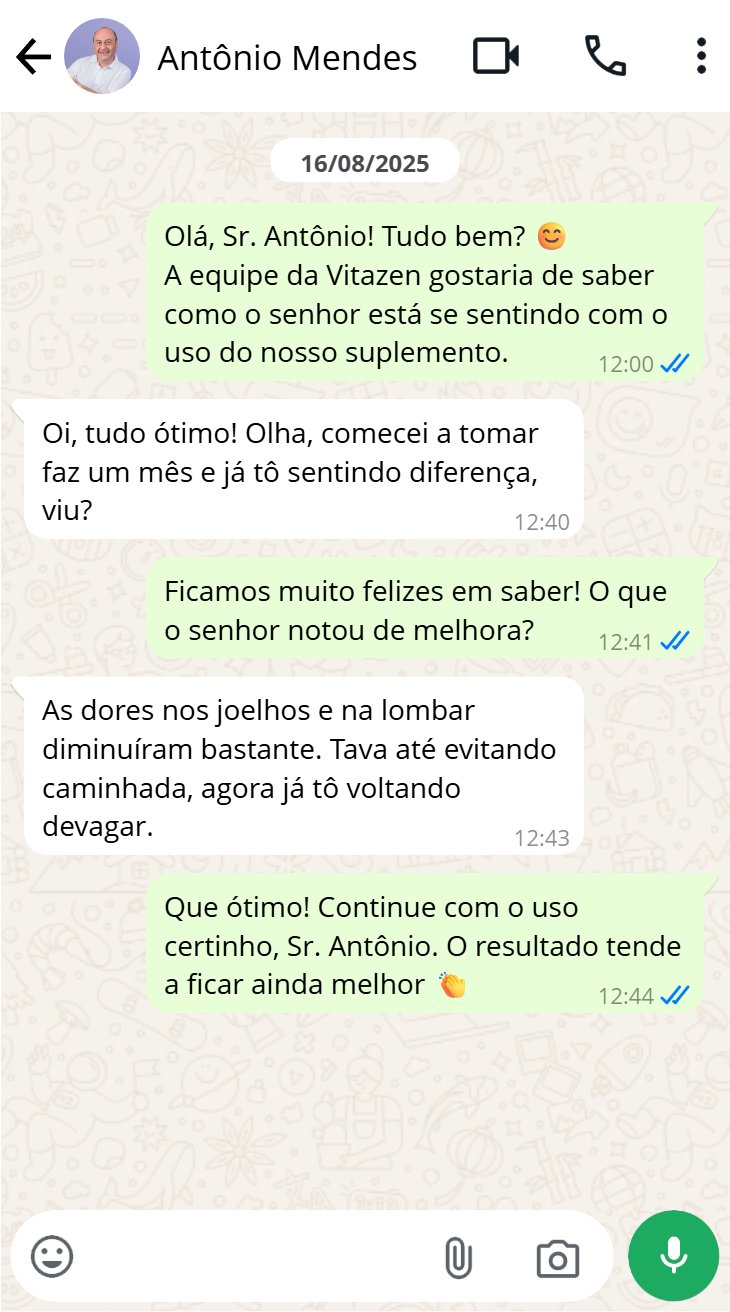Start a video call with Antônio

pyautogui.click(x=495, y=56)
